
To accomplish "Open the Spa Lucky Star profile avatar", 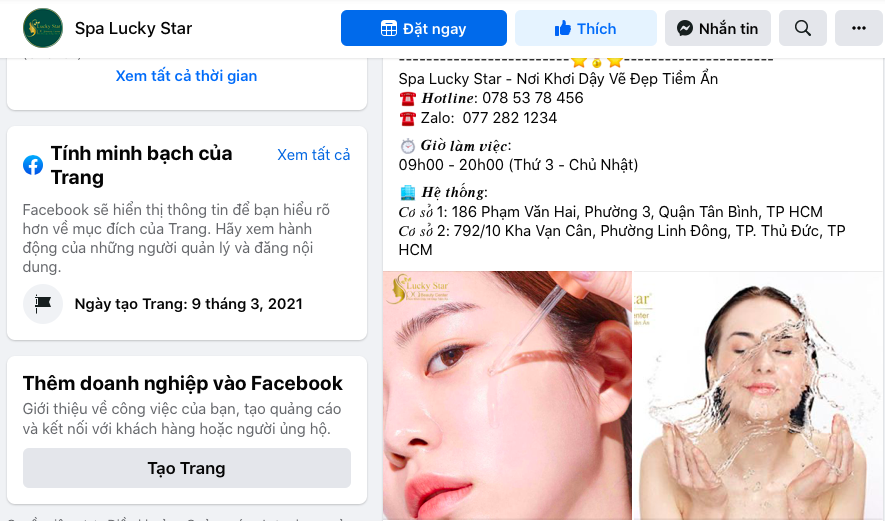I will [43, 28].
